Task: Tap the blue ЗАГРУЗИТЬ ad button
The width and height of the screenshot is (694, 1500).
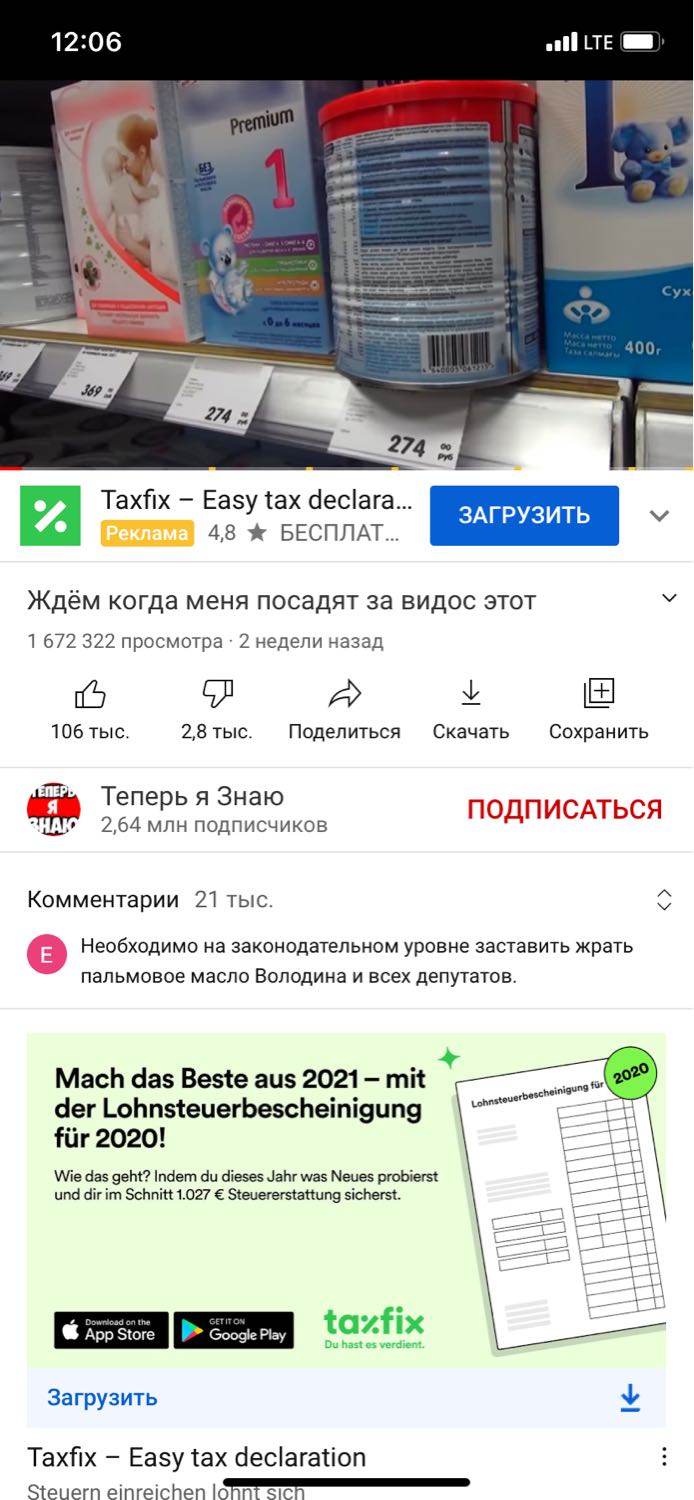Action: (x=524, y=516)
